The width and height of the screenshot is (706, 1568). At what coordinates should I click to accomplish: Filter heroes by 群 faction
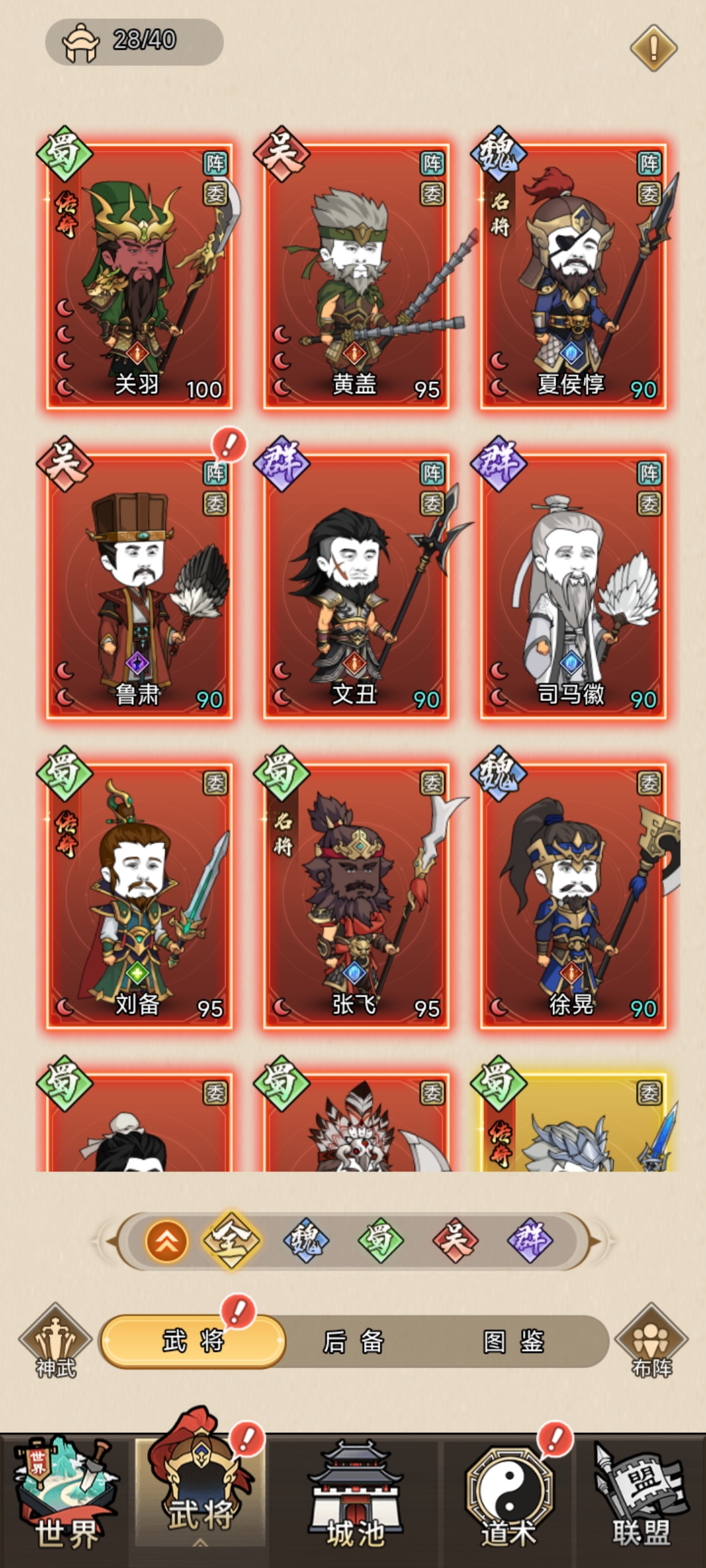coord(530,1240)
